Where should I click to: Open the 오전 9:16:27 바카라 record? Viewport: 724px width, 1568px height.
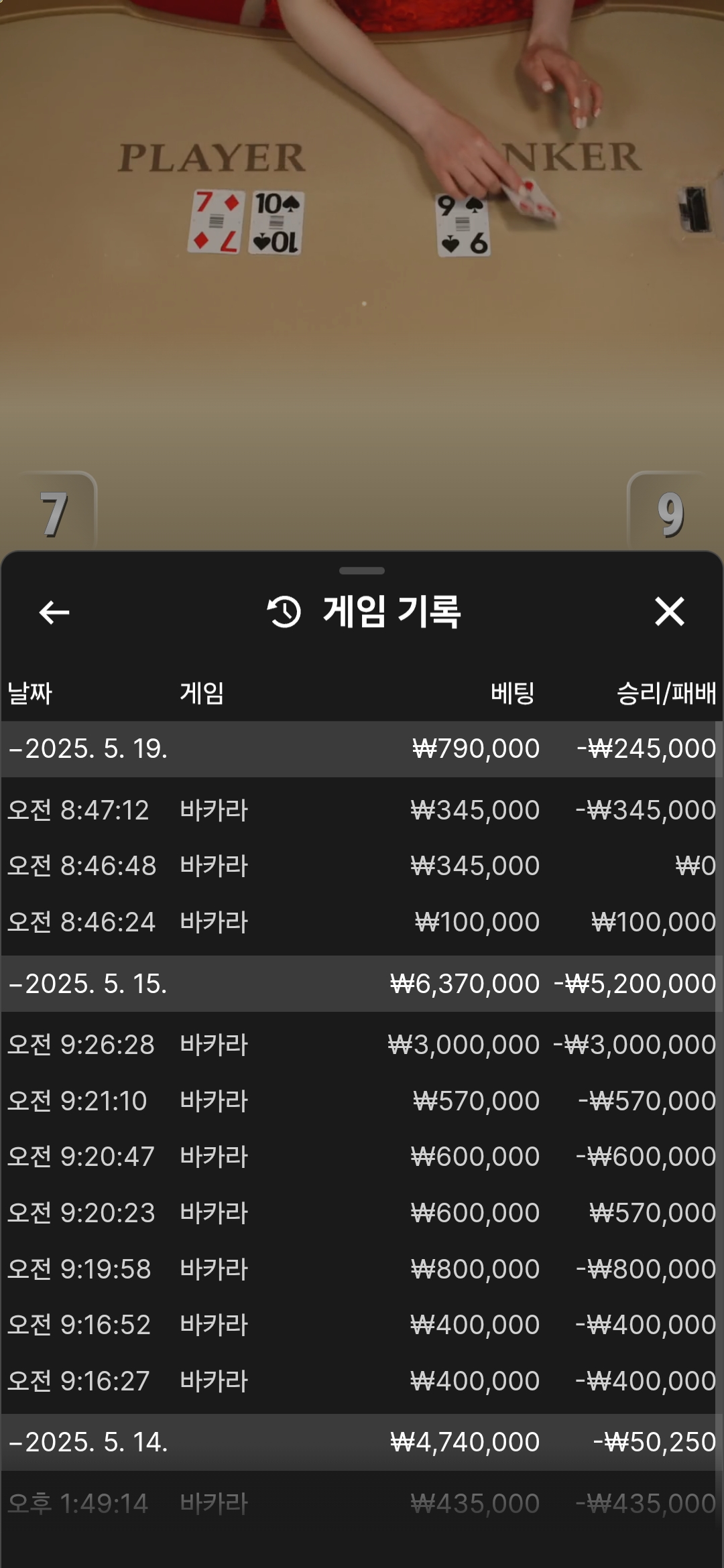(362, 1381)
